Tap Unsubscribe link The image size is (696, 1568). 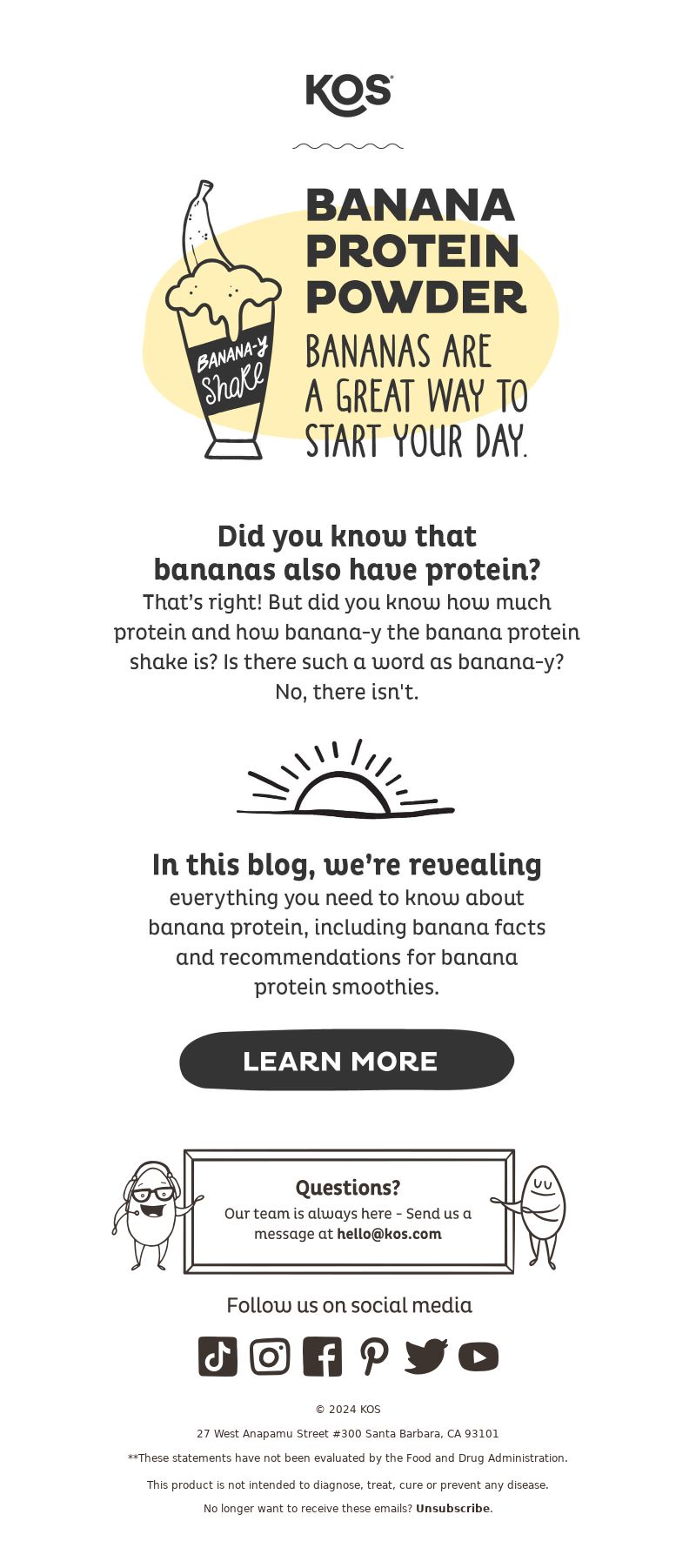pos(452,1509)
